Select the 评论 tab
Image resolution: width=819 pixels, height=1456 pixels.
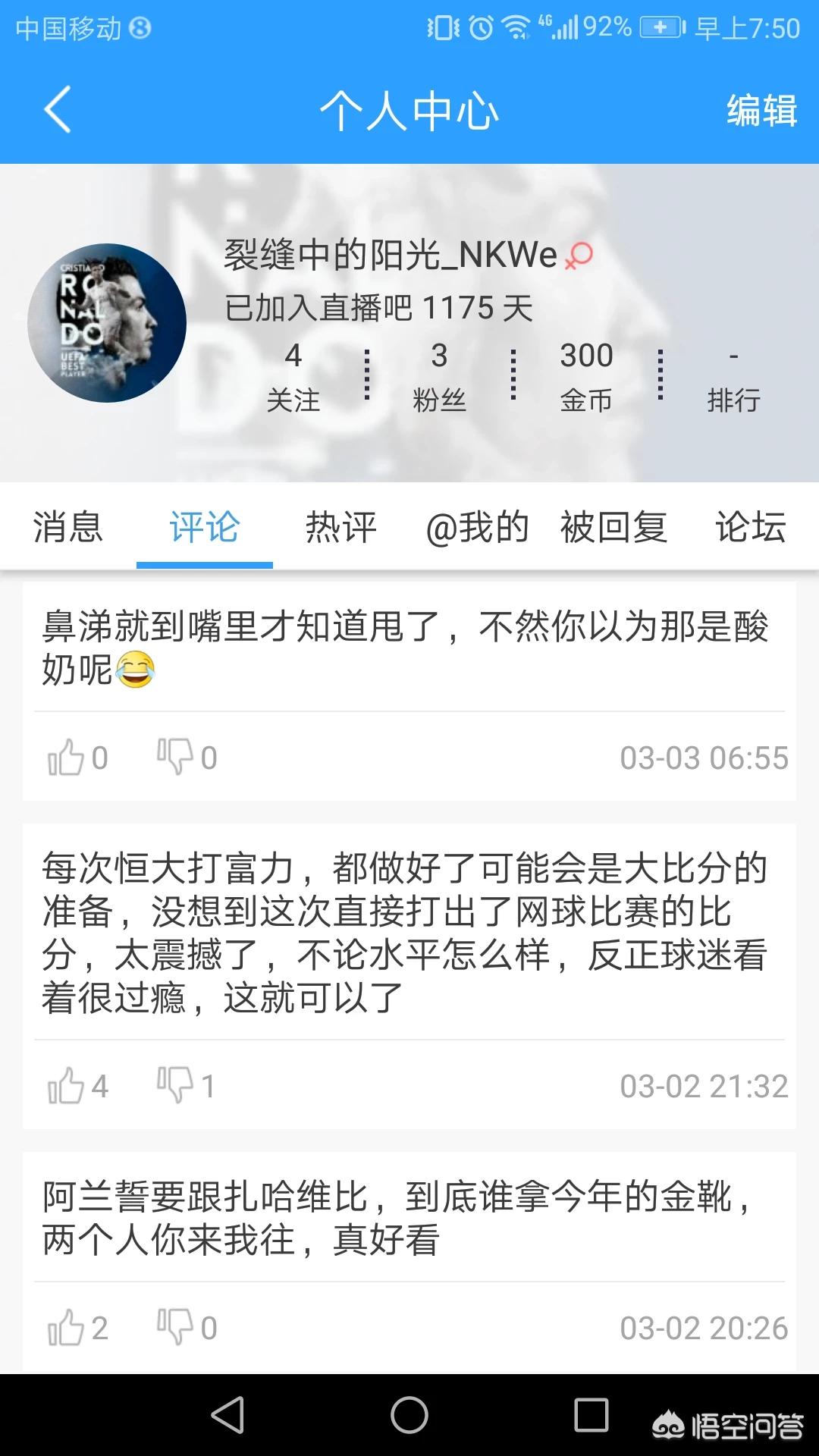pyautogui.click(x=205, y=527)
